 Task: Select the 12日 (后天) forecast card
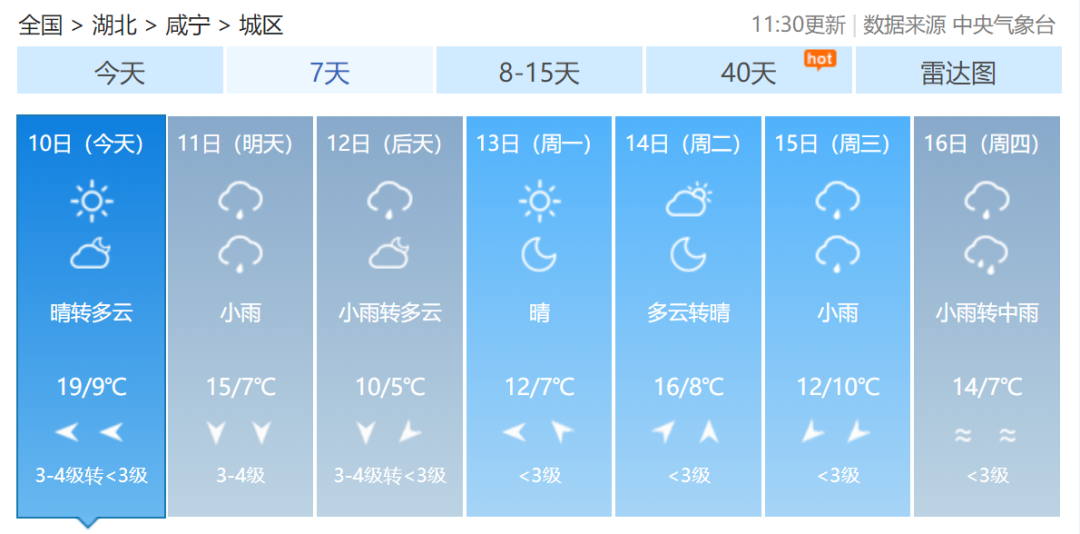(389, 315)
